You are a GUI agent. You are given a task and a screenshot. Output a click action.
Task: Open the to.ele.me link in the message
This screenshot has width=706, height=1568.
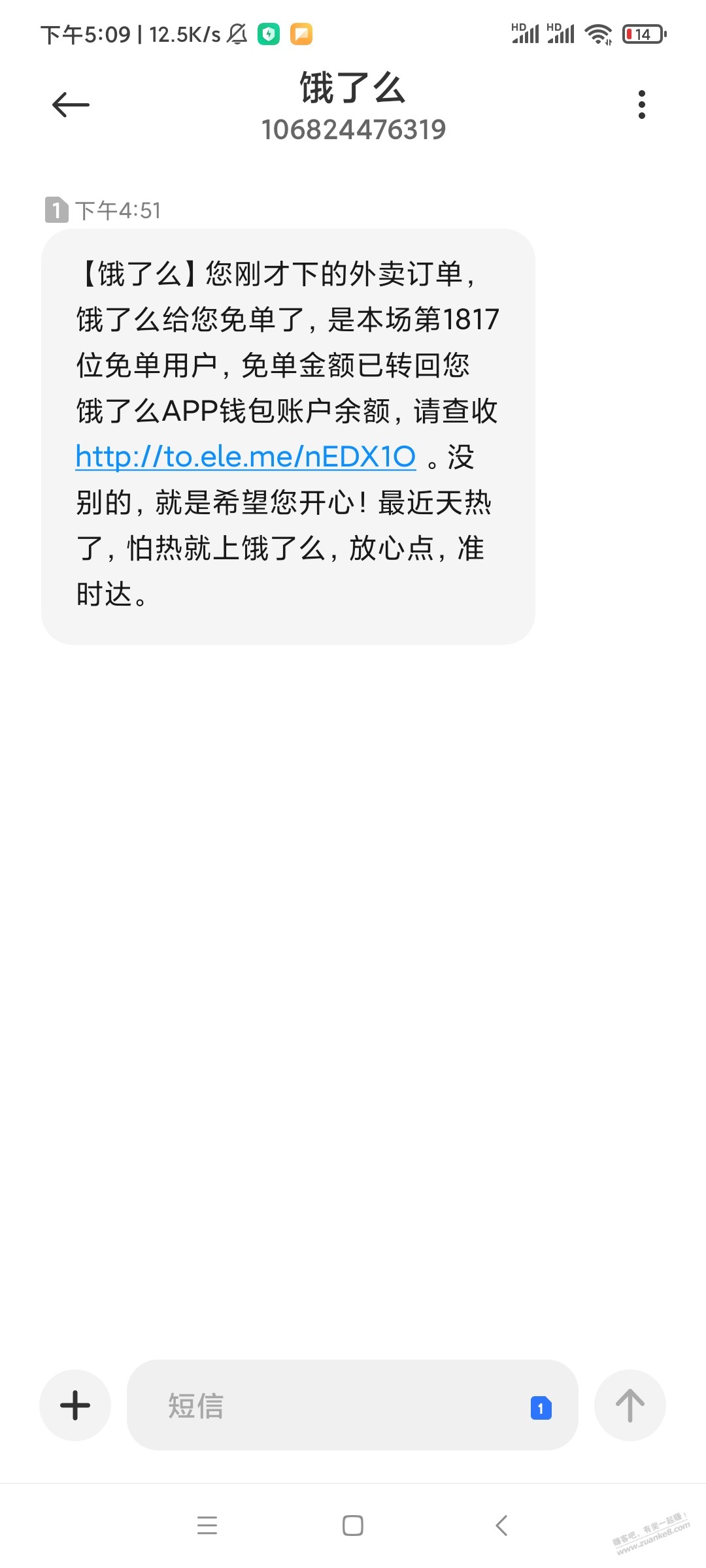[x=245, y=457]
